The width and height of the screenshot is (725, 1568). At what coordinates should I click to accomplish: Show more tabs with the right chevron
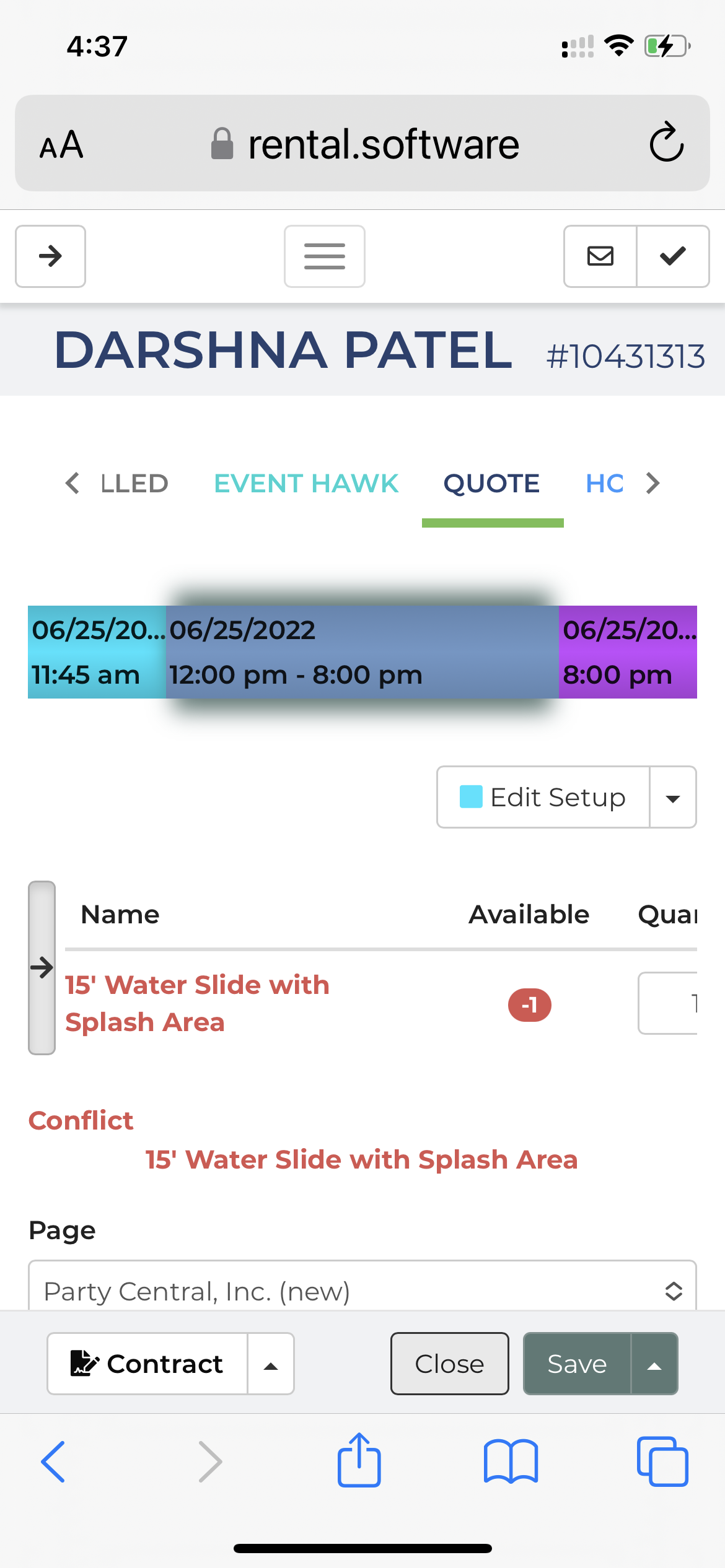(652, 484)
